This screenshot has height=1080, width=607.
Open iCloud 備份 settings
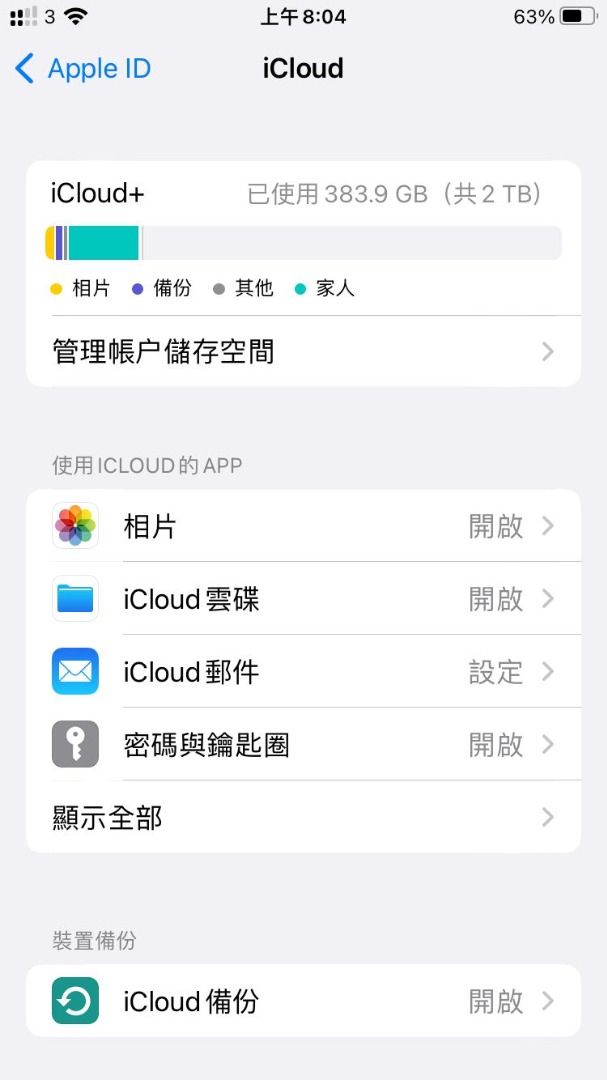point(303,1001)
